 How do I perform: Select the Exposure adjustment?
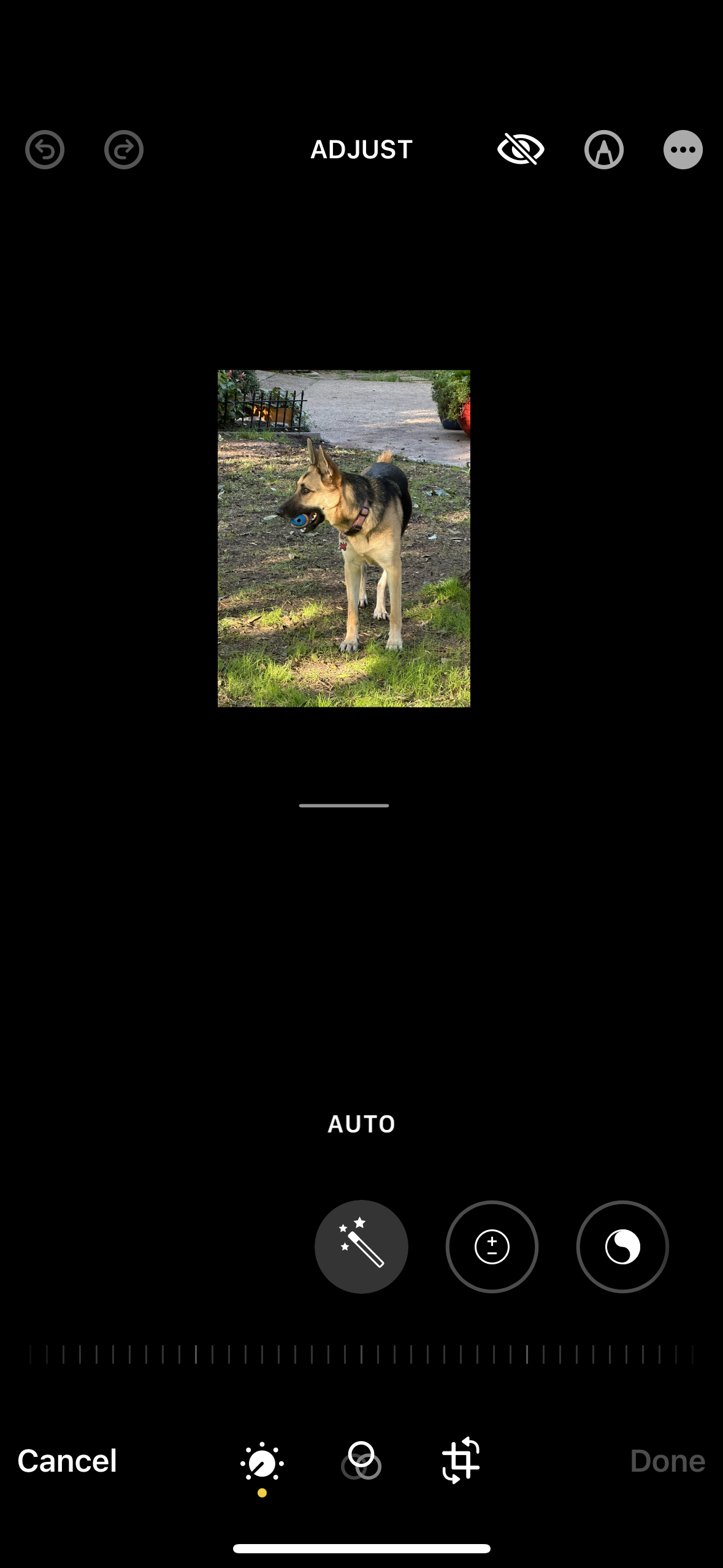point(492,1247)
